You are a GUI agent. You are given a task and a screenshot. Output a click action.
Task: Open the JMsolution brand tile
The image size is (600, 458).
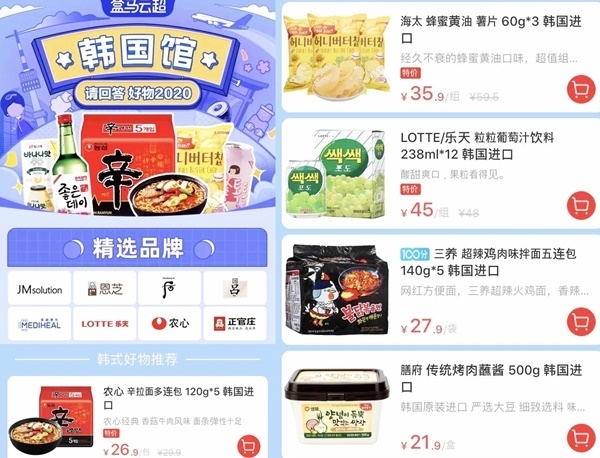point(40,289)
